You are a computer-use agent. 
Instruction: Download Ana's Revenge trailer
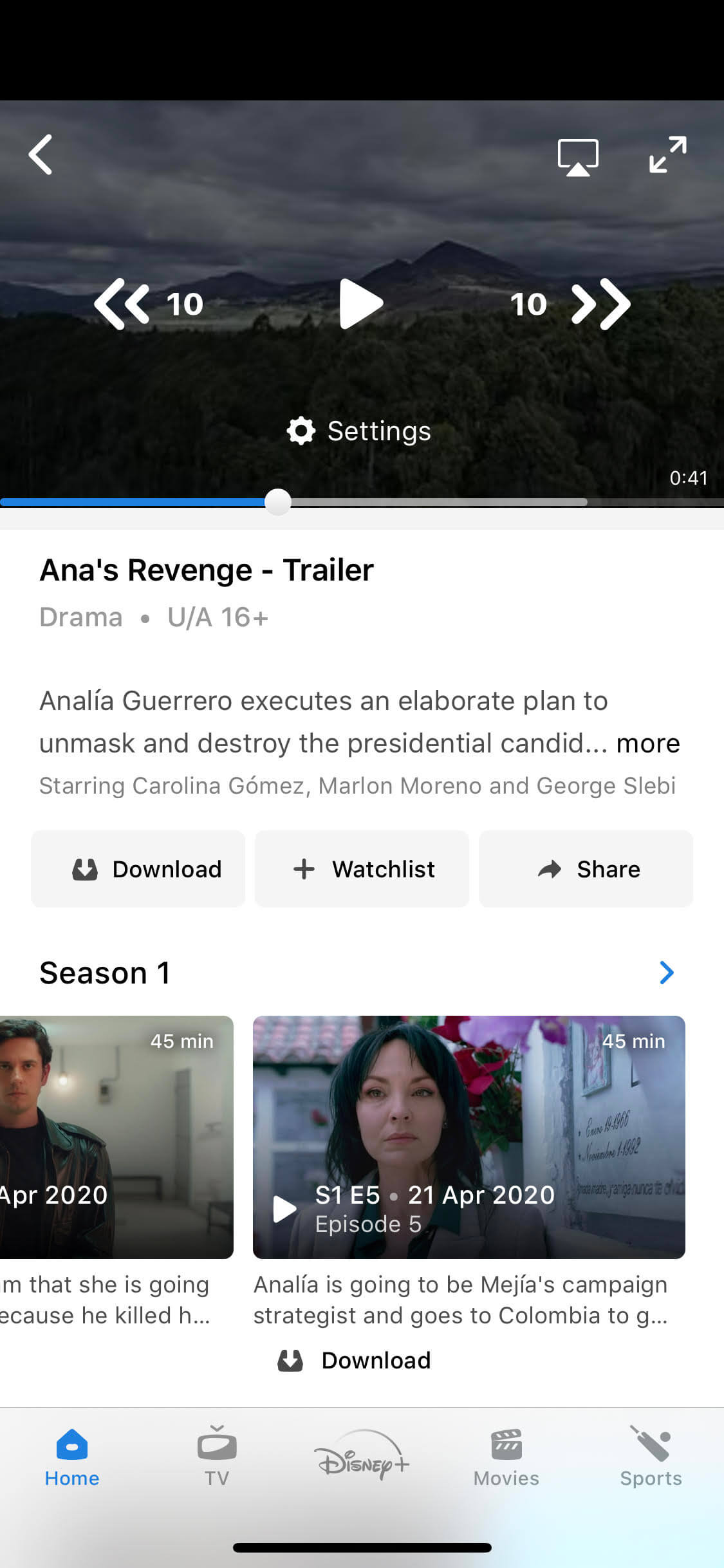point(138,869)
